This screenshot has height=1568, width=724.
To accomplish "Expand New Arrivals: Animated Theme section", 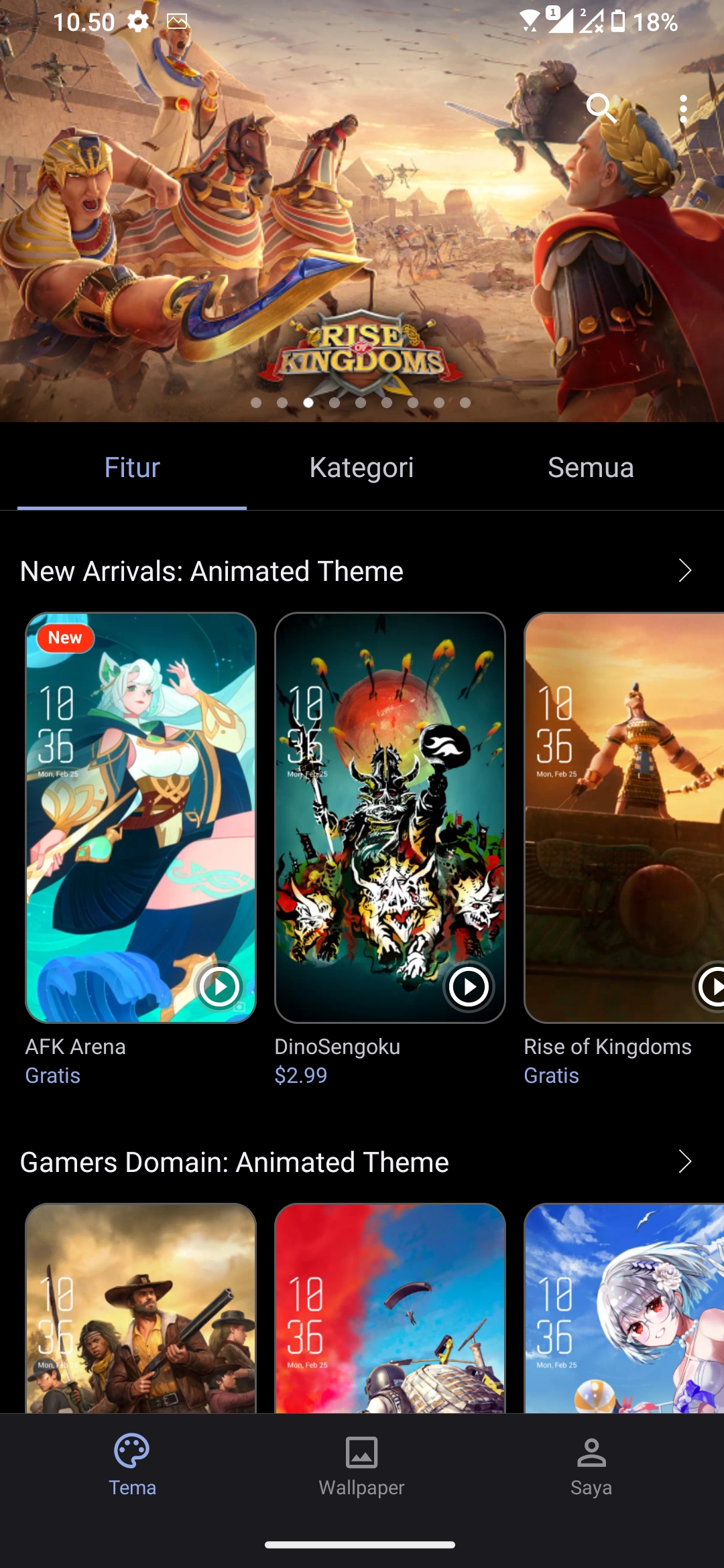I will pyautogui.click(x=684, y=571).
